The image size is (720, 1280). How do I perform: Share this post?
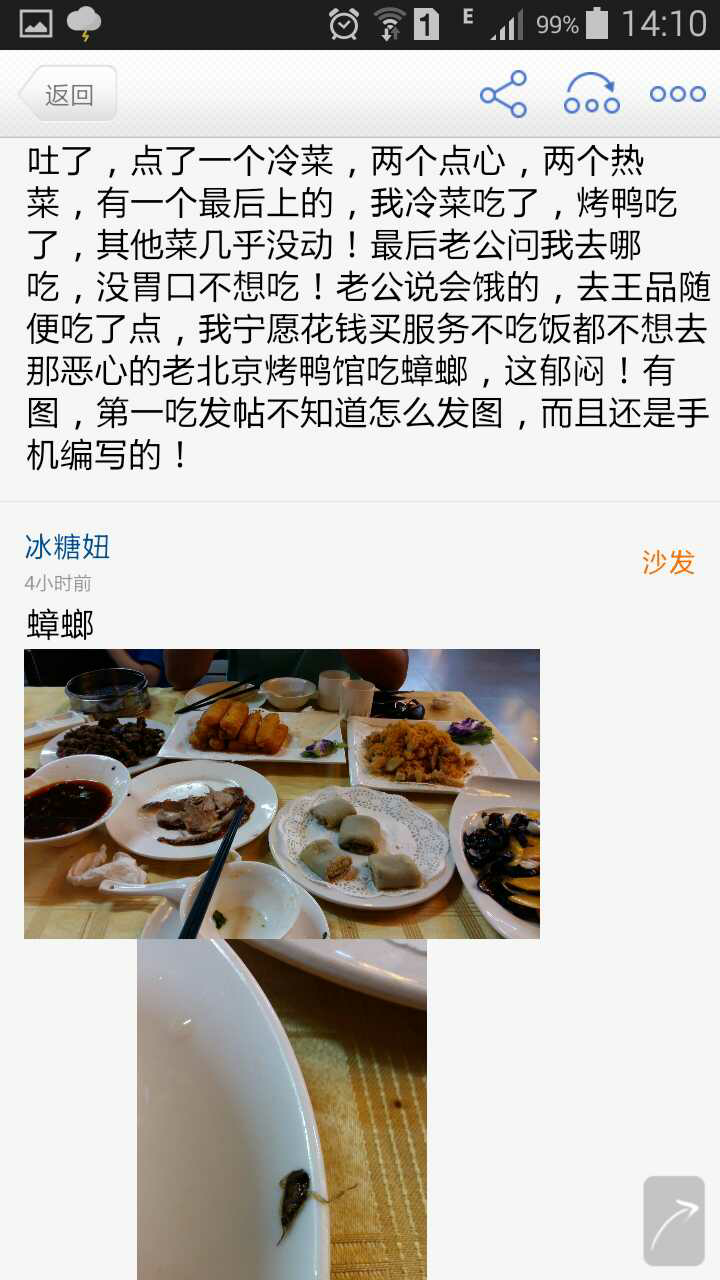click(503, 94)
